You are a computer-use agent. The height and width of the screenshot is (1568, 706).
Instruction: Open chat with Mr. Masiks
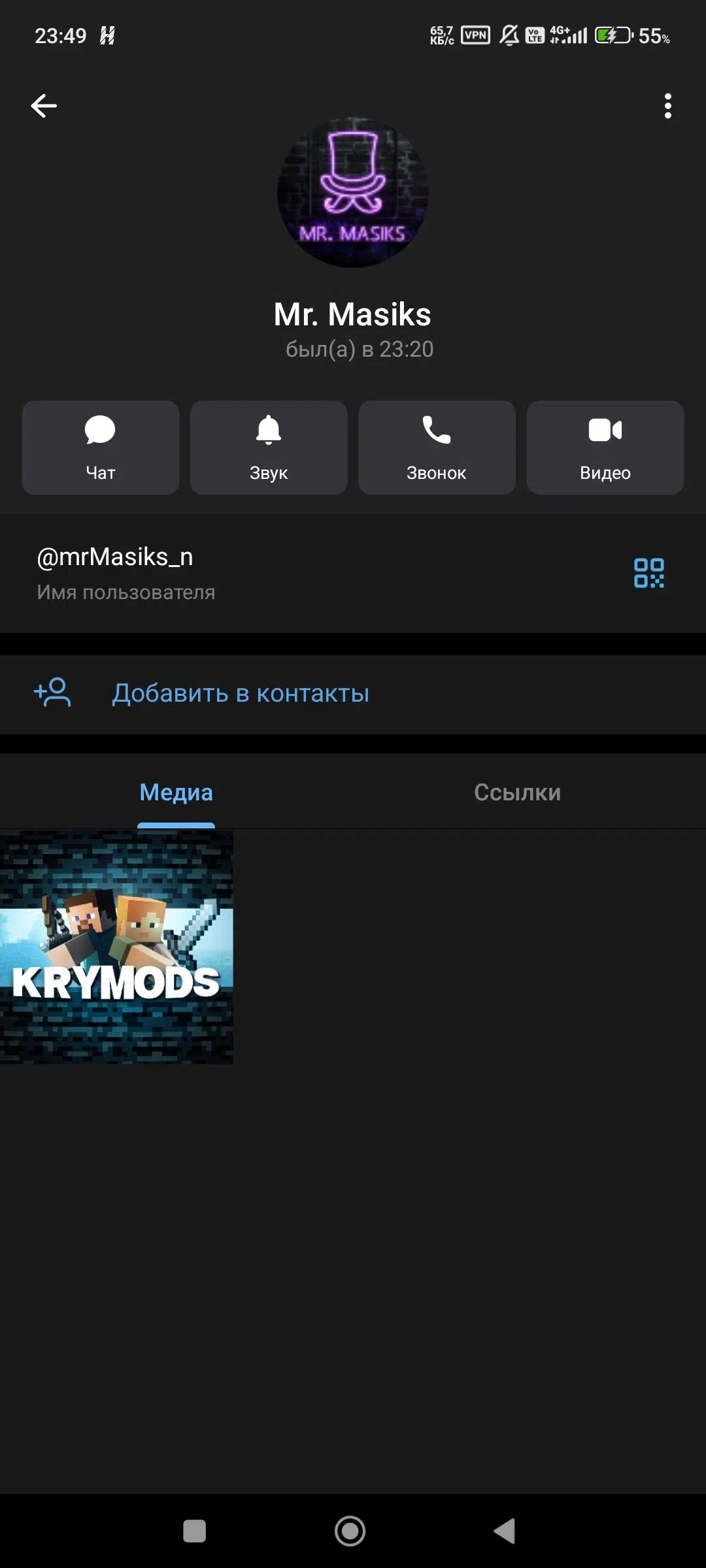(x=101, y=448)
